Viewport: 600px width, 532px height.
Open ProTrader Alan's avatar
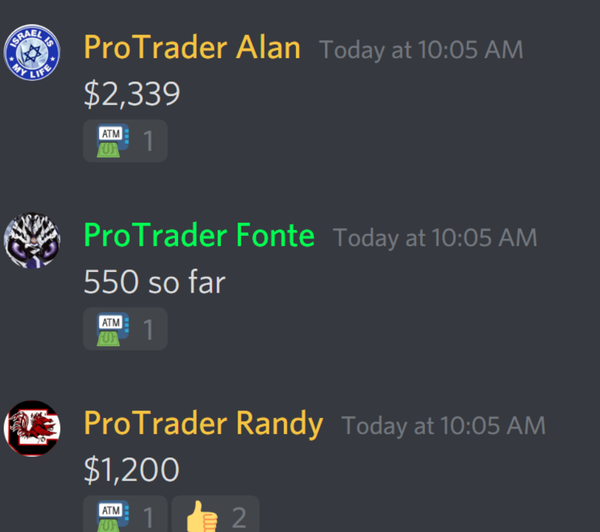point(33,53)
